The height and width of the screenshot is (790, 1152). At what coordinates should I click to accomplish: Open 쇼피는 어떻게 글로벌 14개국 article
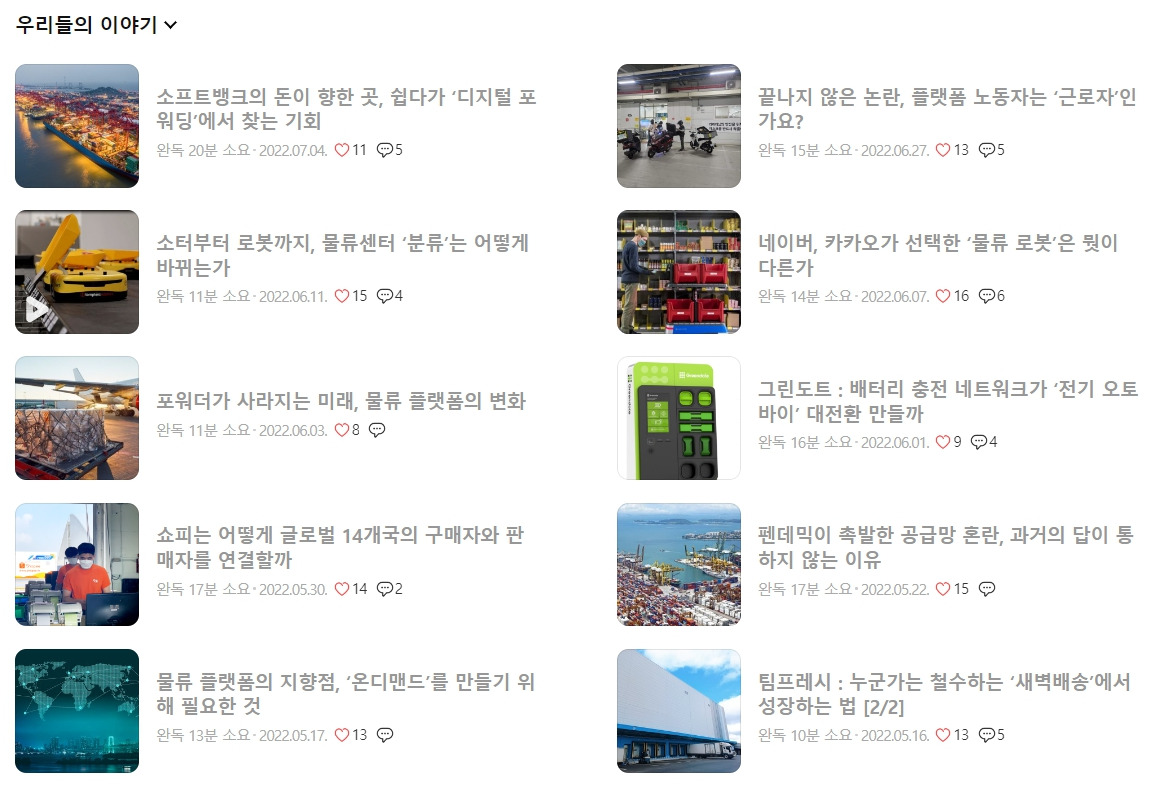(340, 547)
